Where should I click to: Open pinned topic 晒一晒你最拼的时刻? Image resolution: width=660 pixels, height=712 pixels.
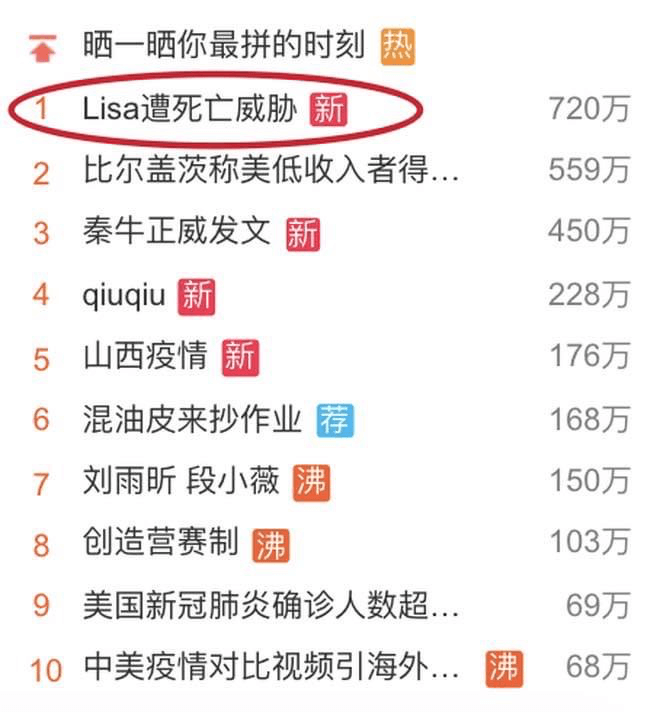[x=228, y=47]
